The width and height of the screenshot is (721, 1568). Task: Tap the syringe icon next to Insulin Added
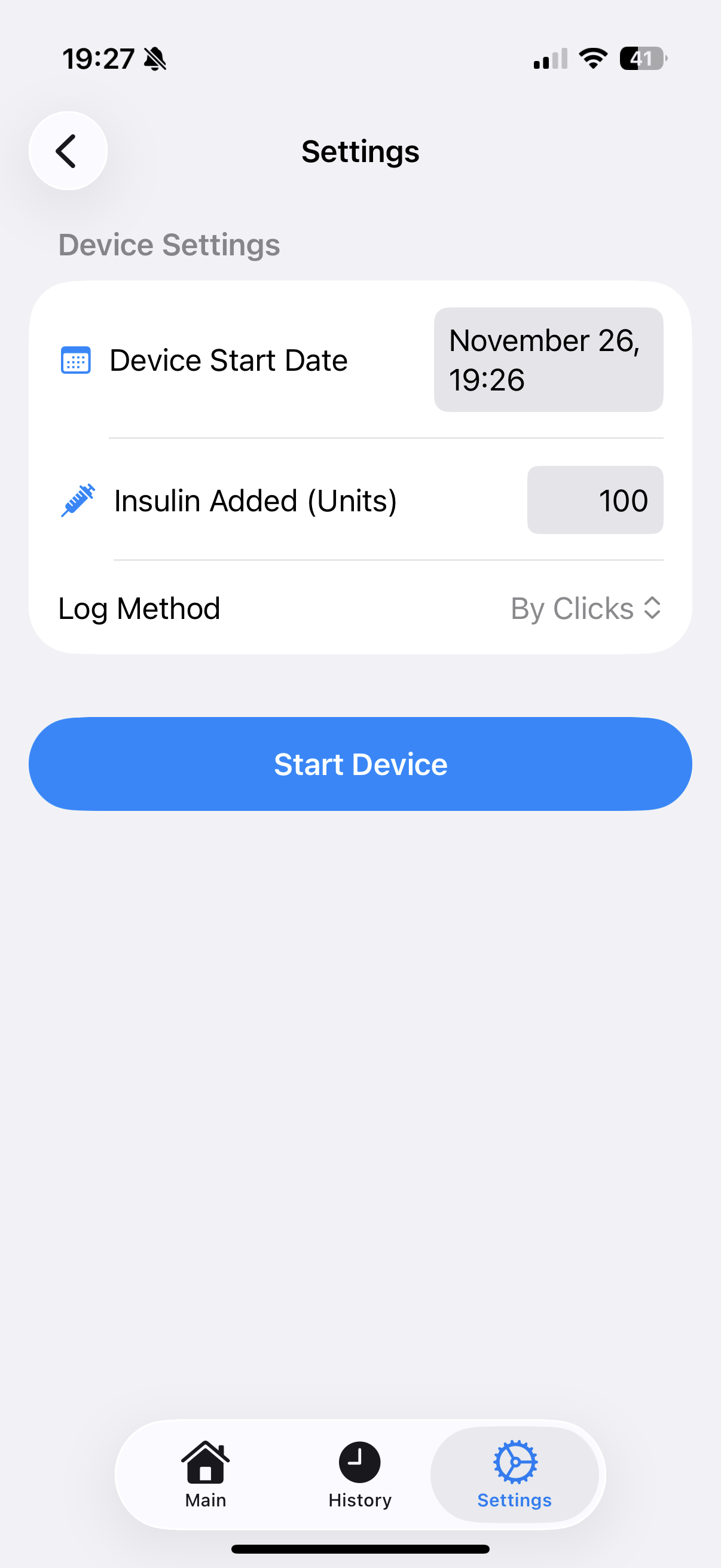click(x=78, y=501)
